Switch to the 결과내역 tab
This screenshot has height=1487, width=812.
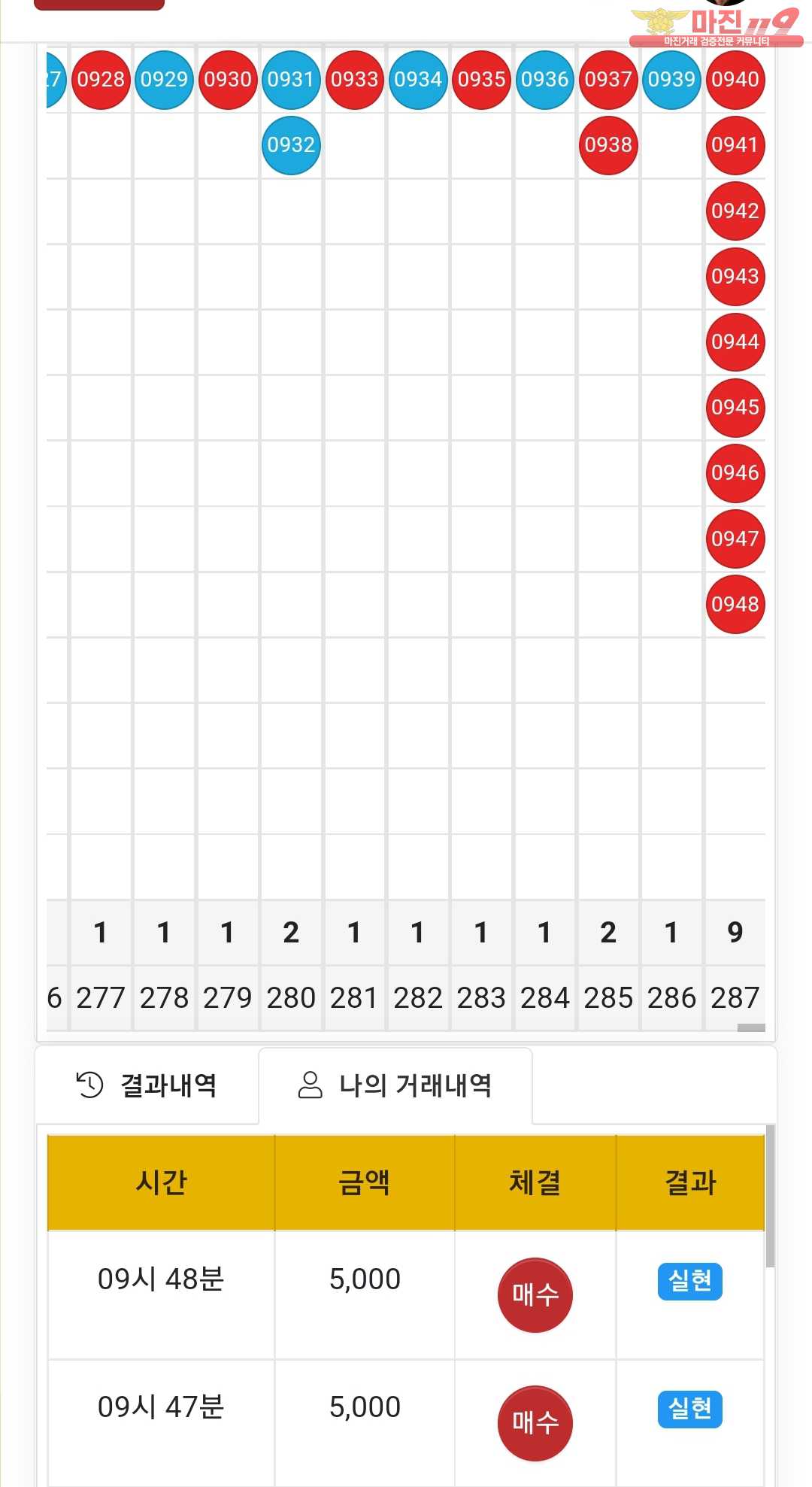tap(147, 1085)
